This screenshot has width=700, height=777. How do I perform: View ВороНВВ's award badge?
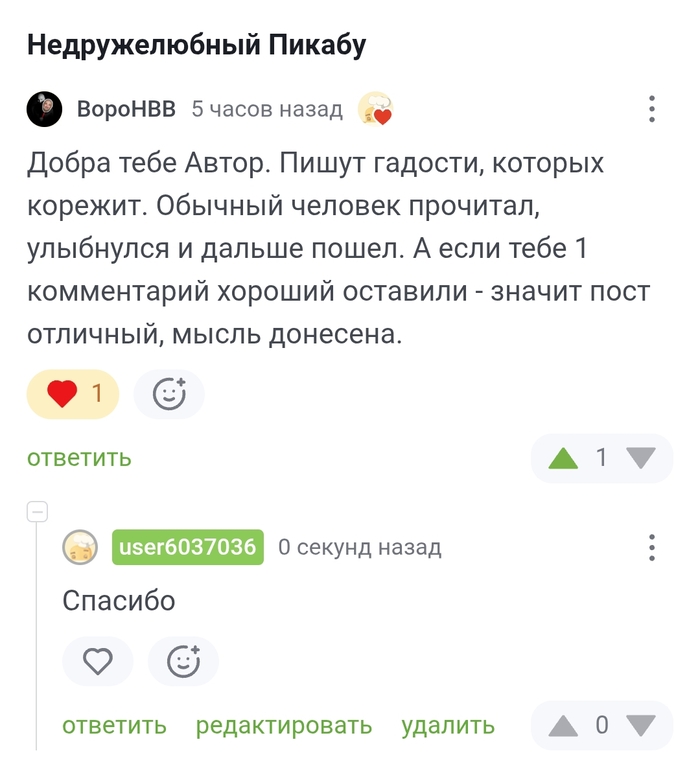pyautogui.click(x=376, y=109)
